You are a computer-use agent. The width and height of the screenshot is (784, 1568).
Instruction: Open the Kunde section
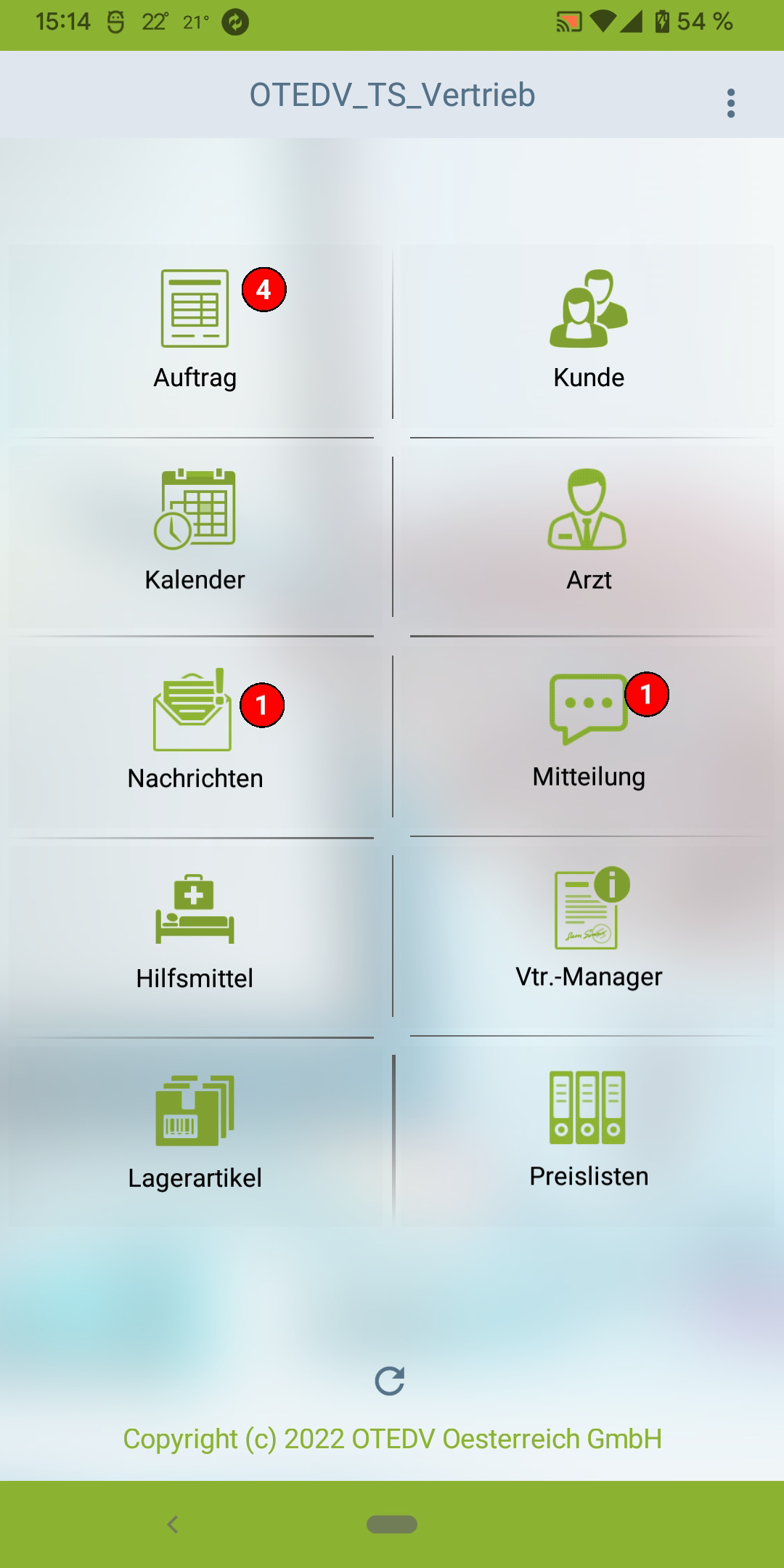[588, 334]
